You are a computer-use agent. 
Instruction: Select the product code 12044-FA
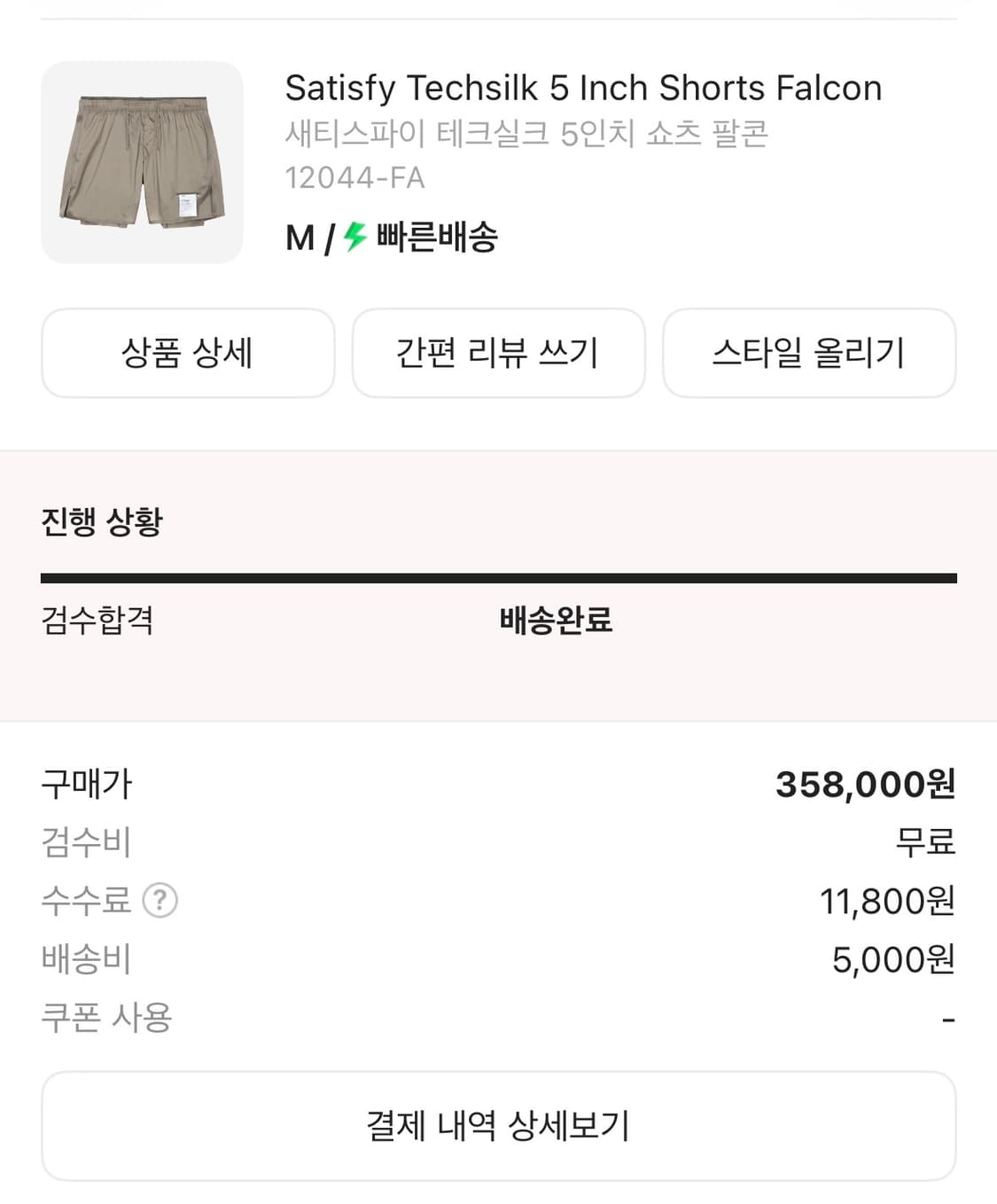point(354,178)
